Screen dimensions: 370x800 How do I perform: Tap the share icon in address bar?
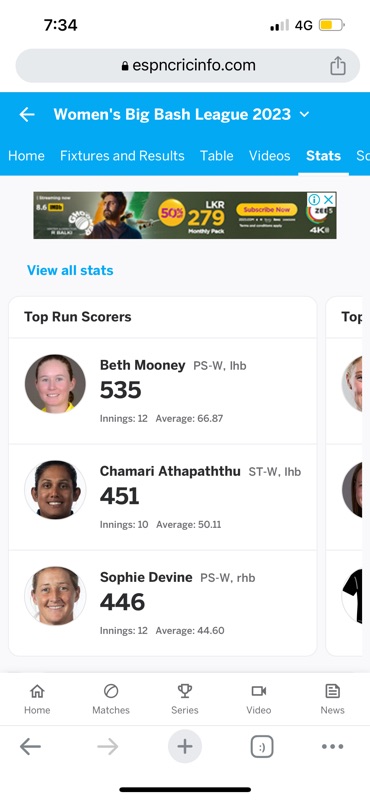(338, 66)
